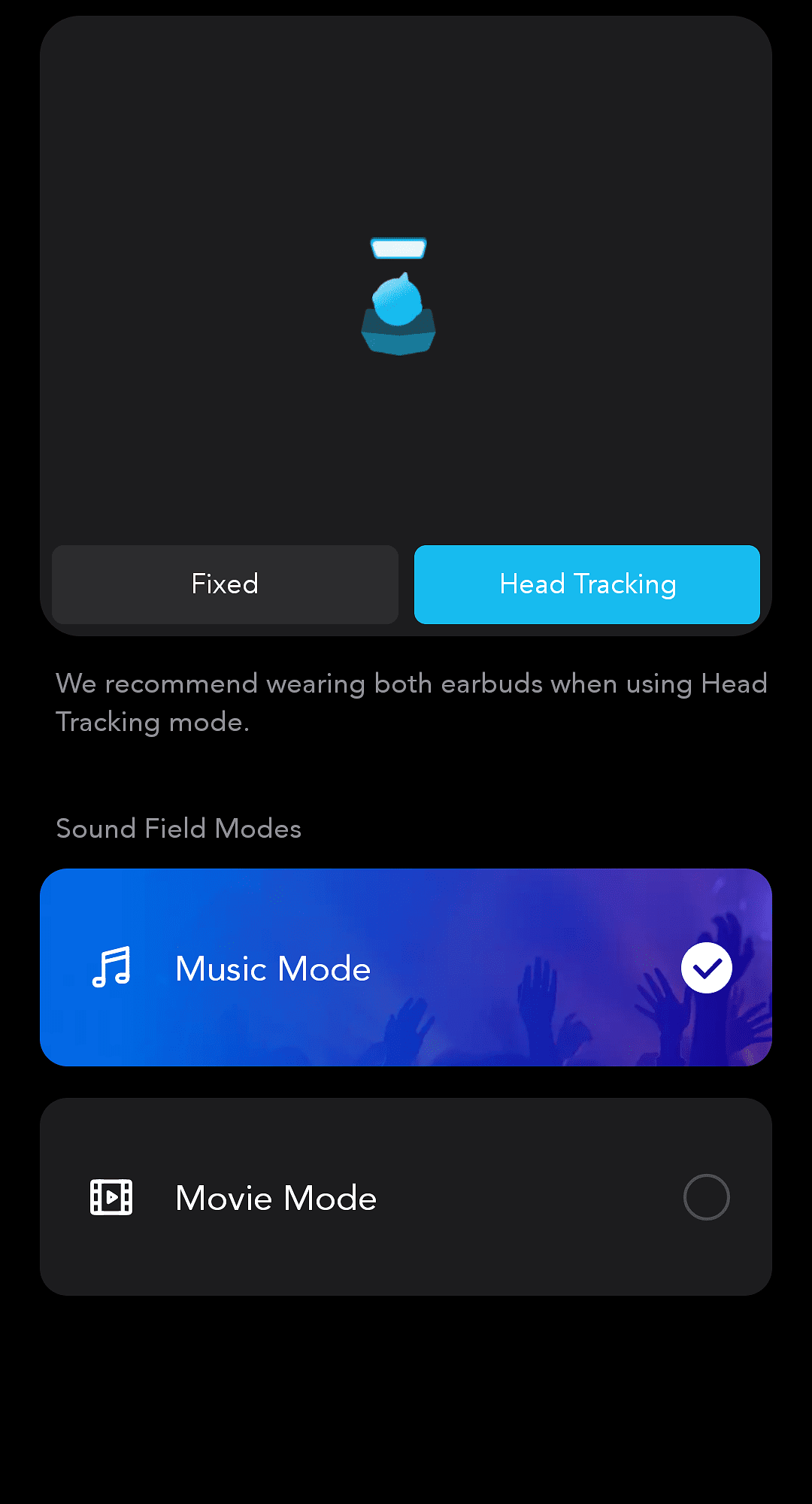This screenshot has width=812, height=1504.
Task: Select Movie Mode sound field
Action: 406,1196
